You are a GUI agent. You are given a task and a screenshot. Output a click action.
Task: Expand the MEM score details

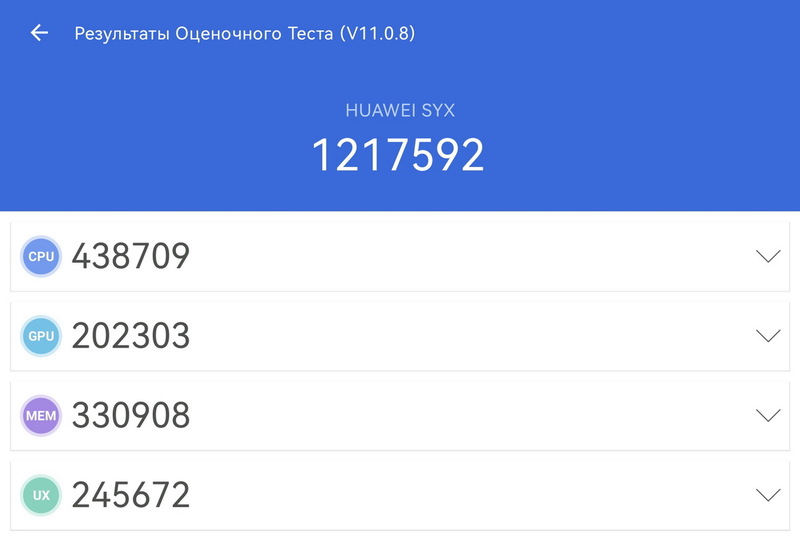pos(767,415)
